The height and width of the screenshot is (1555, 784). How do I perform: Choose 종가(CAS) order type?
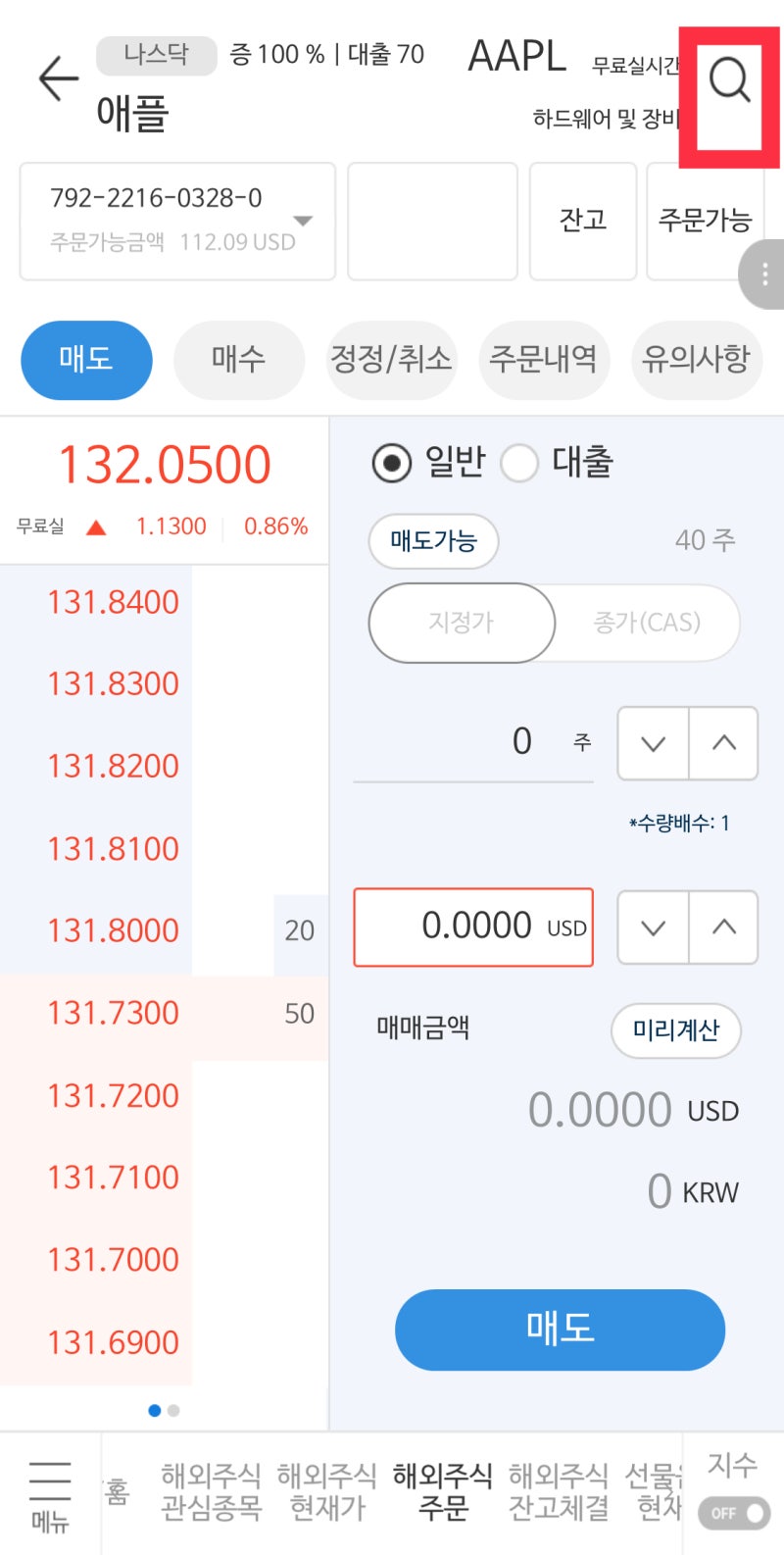click(x=647, y=623)
